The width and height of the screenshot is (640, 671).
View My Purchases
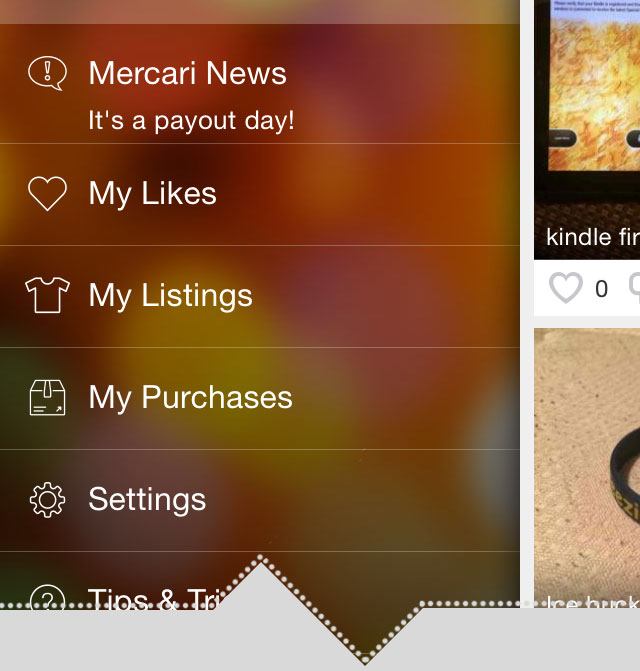coord(190,398)
